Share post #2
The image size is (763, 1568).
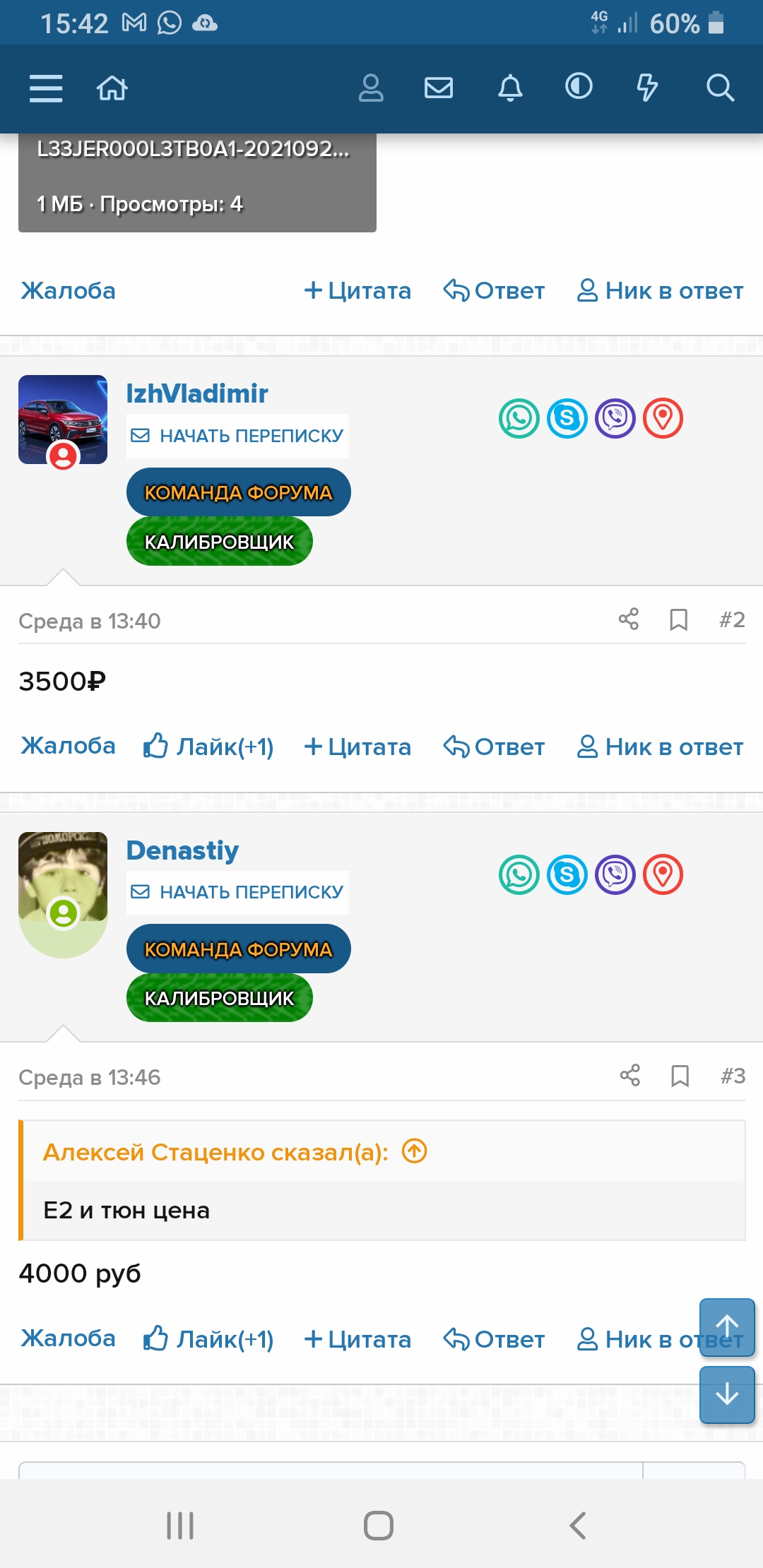628,619
